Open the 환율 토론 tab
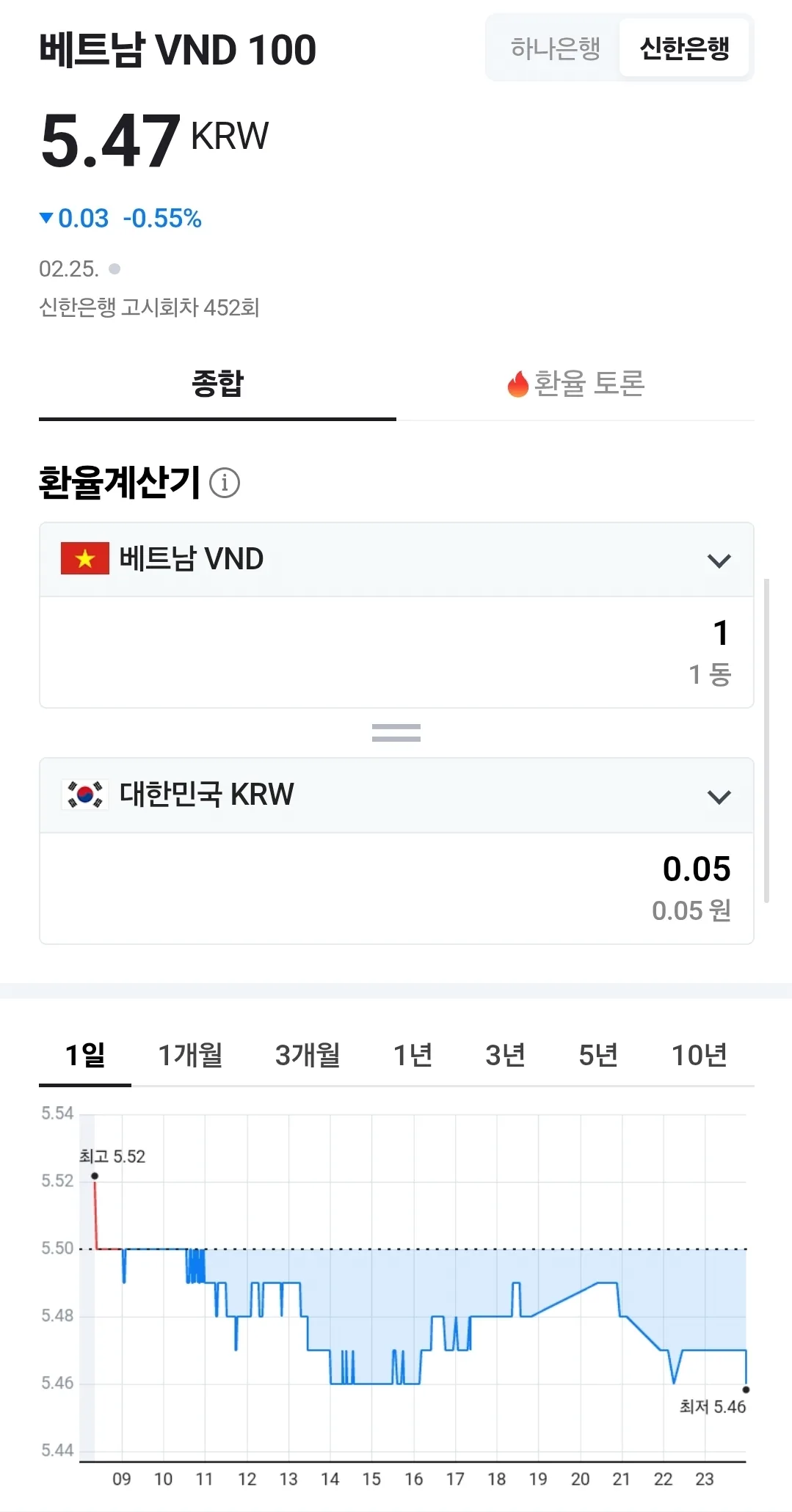Viewport: 792px width, 1512px height. 575,384
